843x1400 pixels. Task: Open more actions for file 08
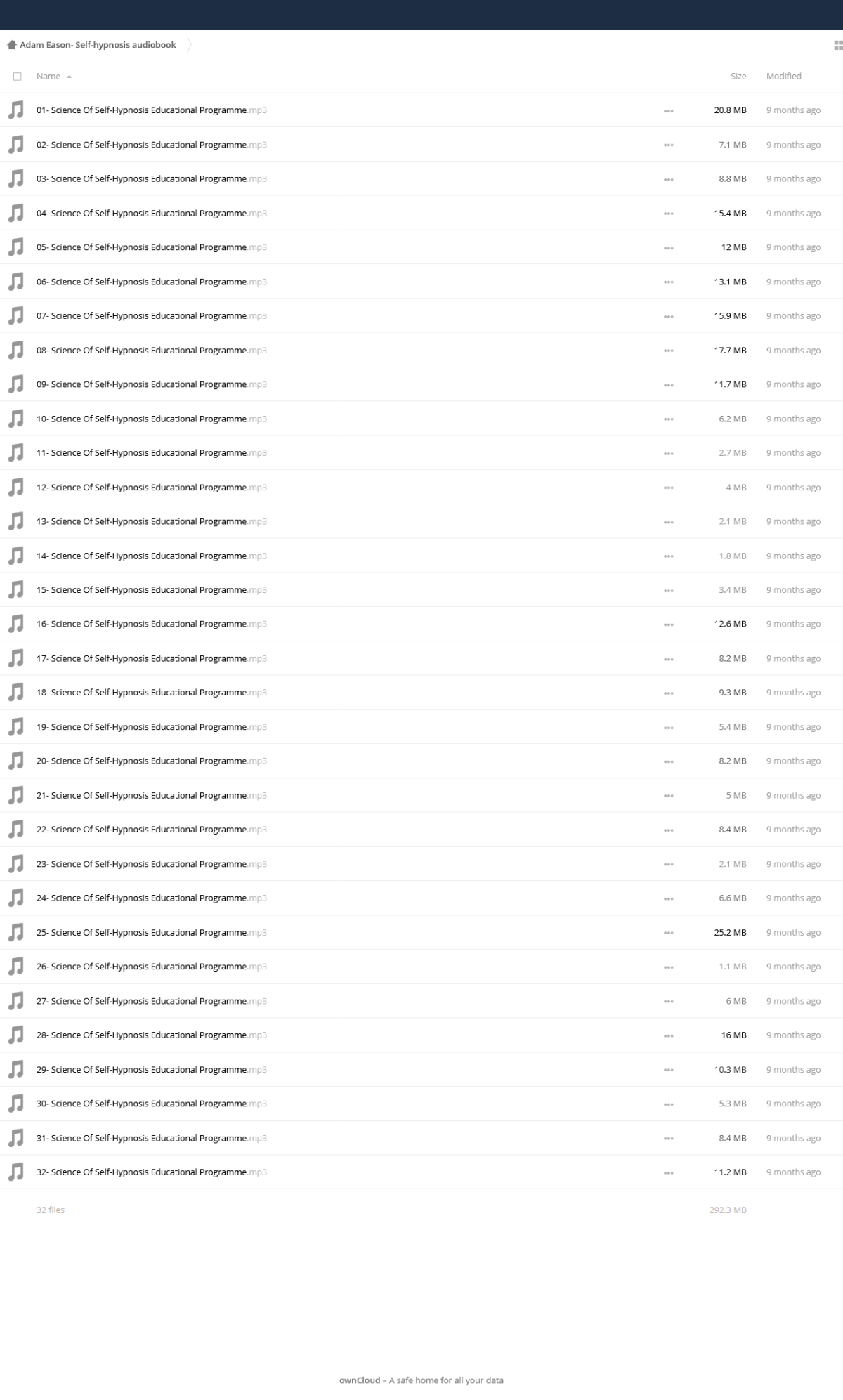668,351
